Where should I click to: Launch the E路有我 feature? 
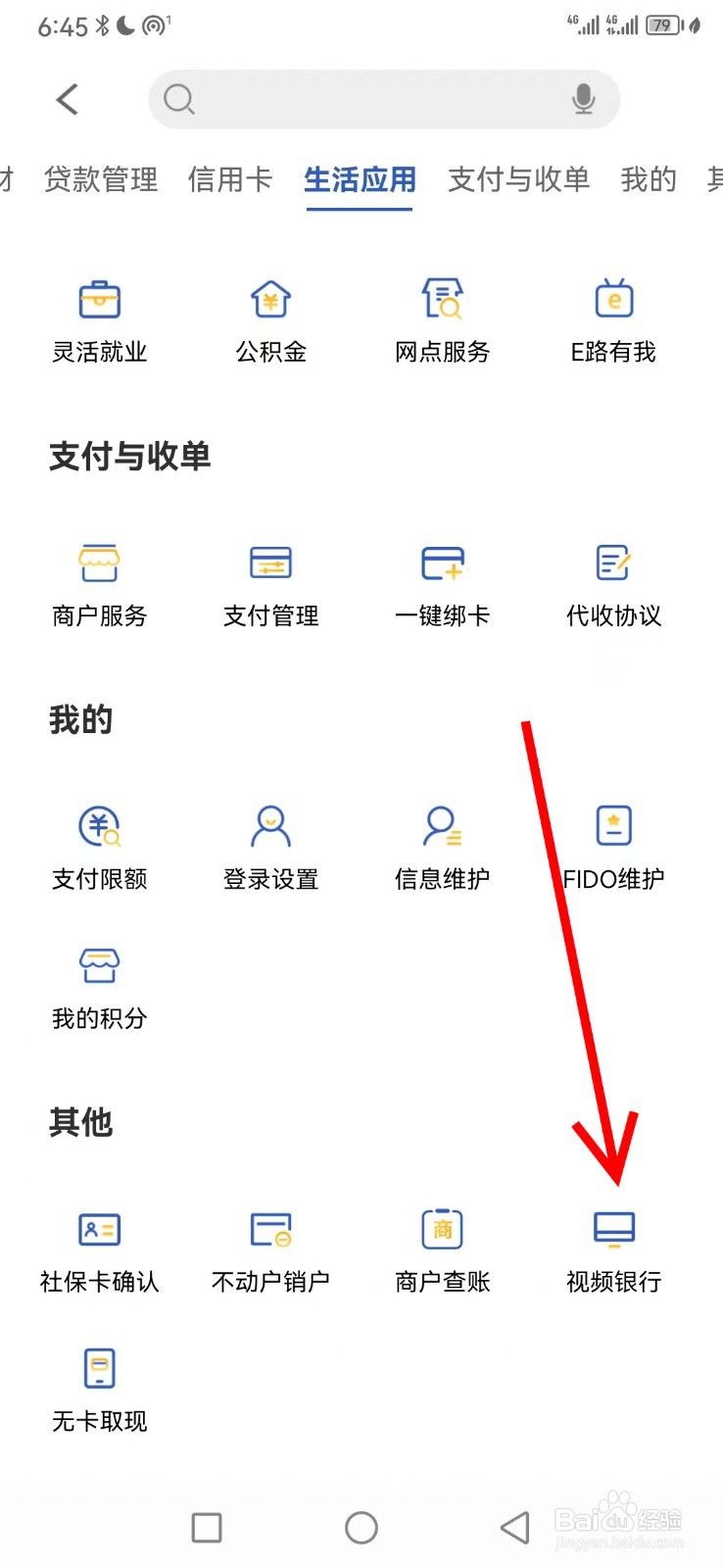(613, 318)
